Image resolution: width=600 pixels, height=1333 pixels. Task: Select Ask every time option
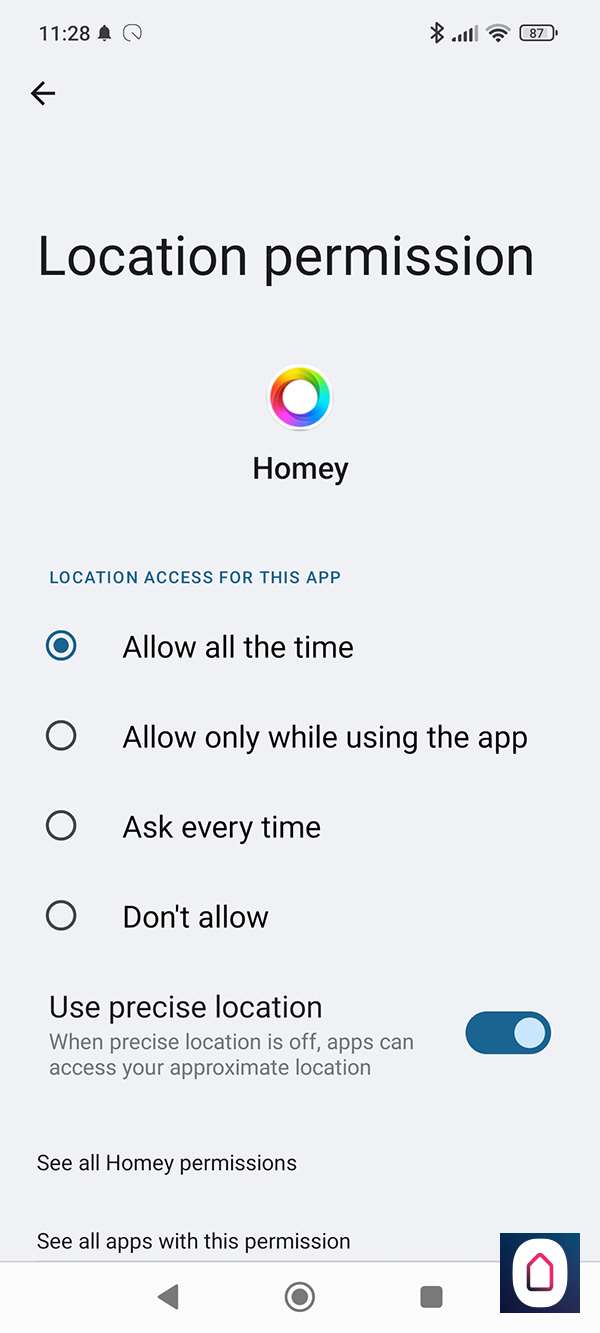click(62, 826)
